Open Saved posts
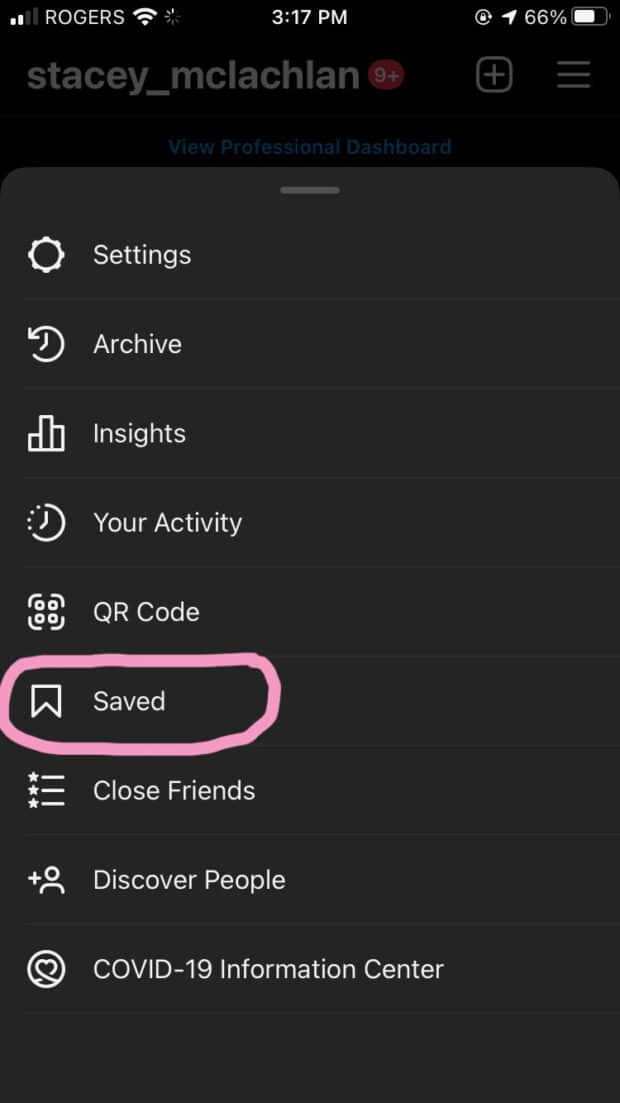 (129, 701)
